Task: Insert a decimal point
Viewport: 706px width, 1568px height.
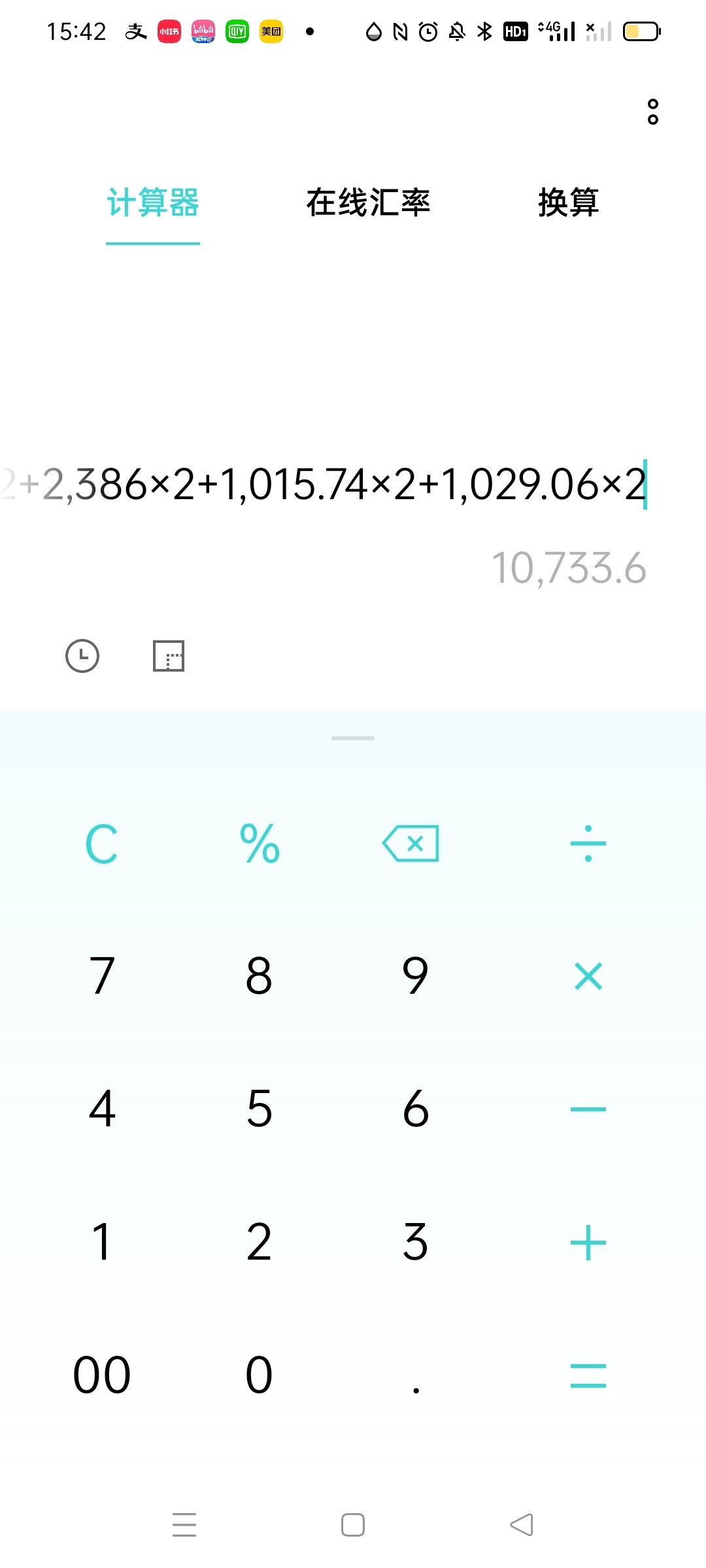Action: click(x=416, y=1375)
